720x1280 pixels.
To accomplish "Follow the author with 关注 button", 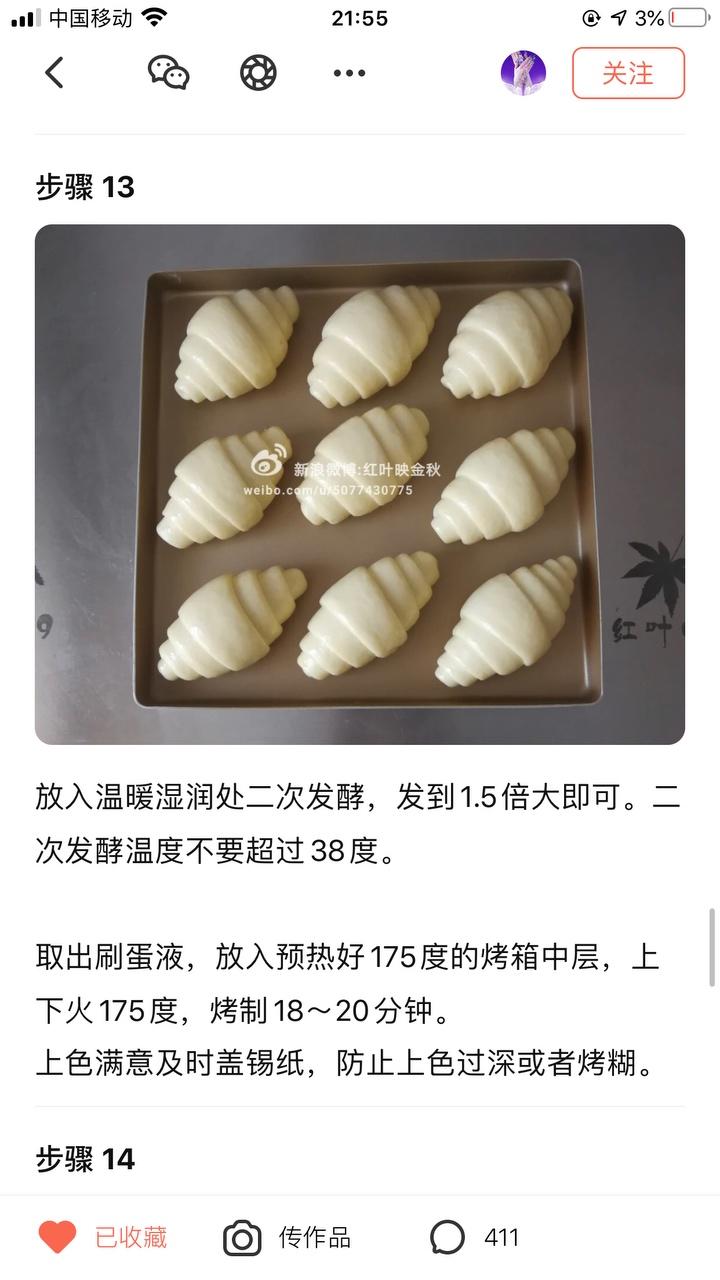I will (x=628, y=73).
